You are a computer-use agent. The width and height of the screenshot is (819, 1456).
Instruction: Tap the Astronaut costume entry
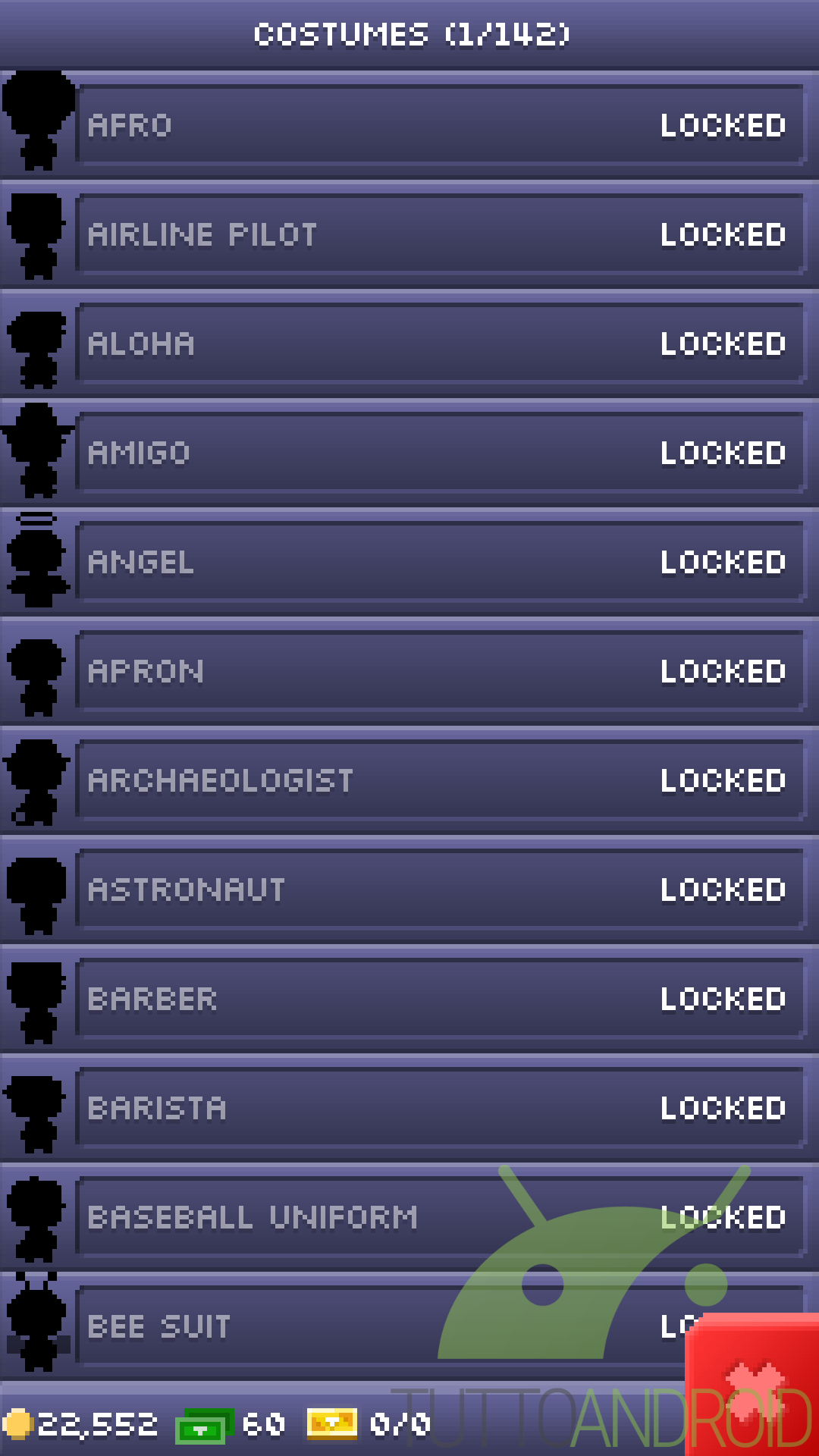(440, 890)
